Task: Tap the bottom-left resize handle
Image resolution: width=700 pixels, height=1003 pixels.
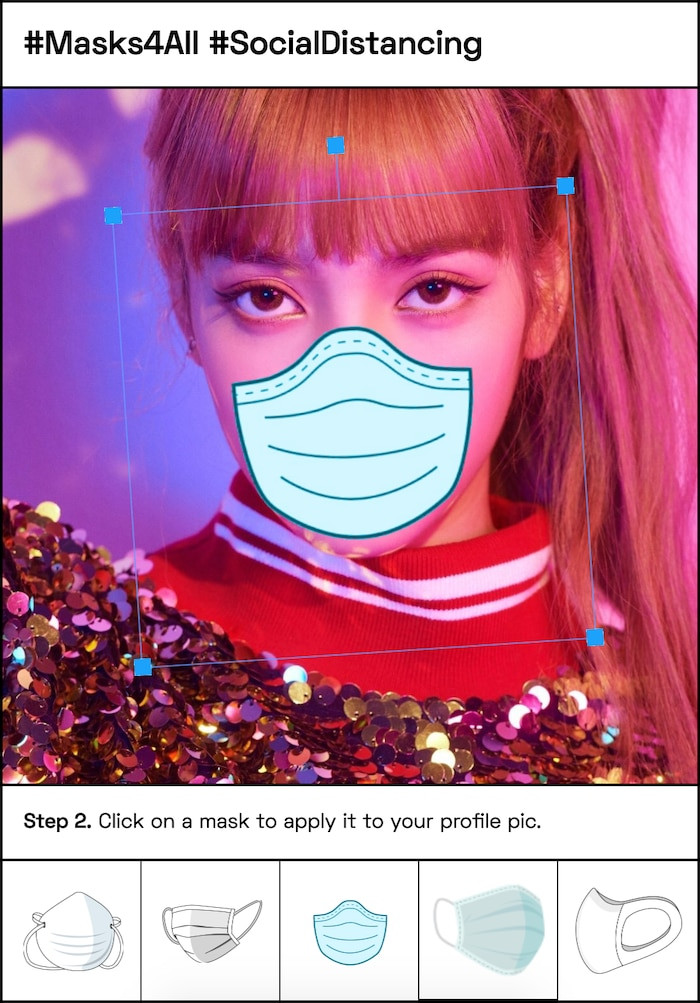Action: (x=143, y=667)
